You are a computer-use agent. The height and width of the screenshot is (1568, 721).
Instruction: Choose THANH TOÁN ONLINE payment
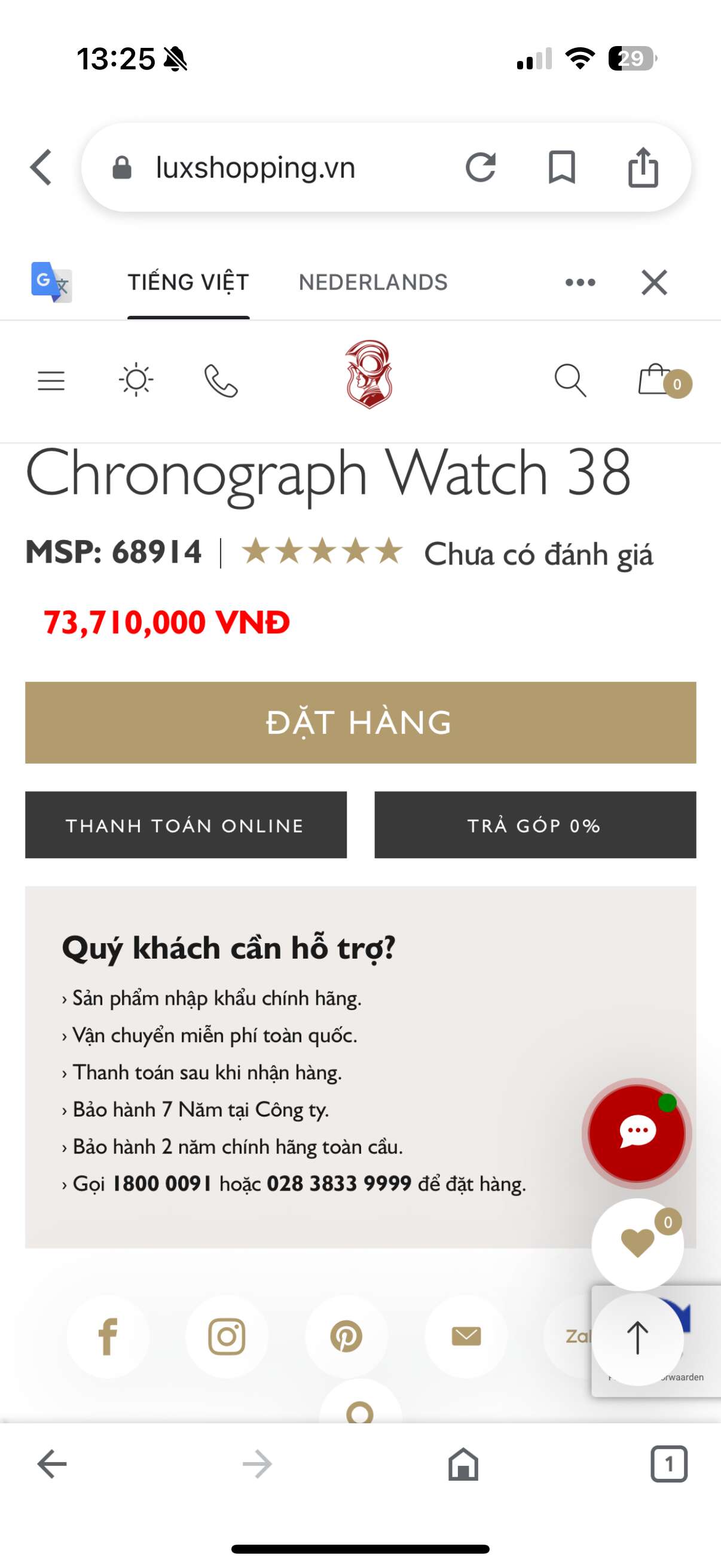coord(185,825)
